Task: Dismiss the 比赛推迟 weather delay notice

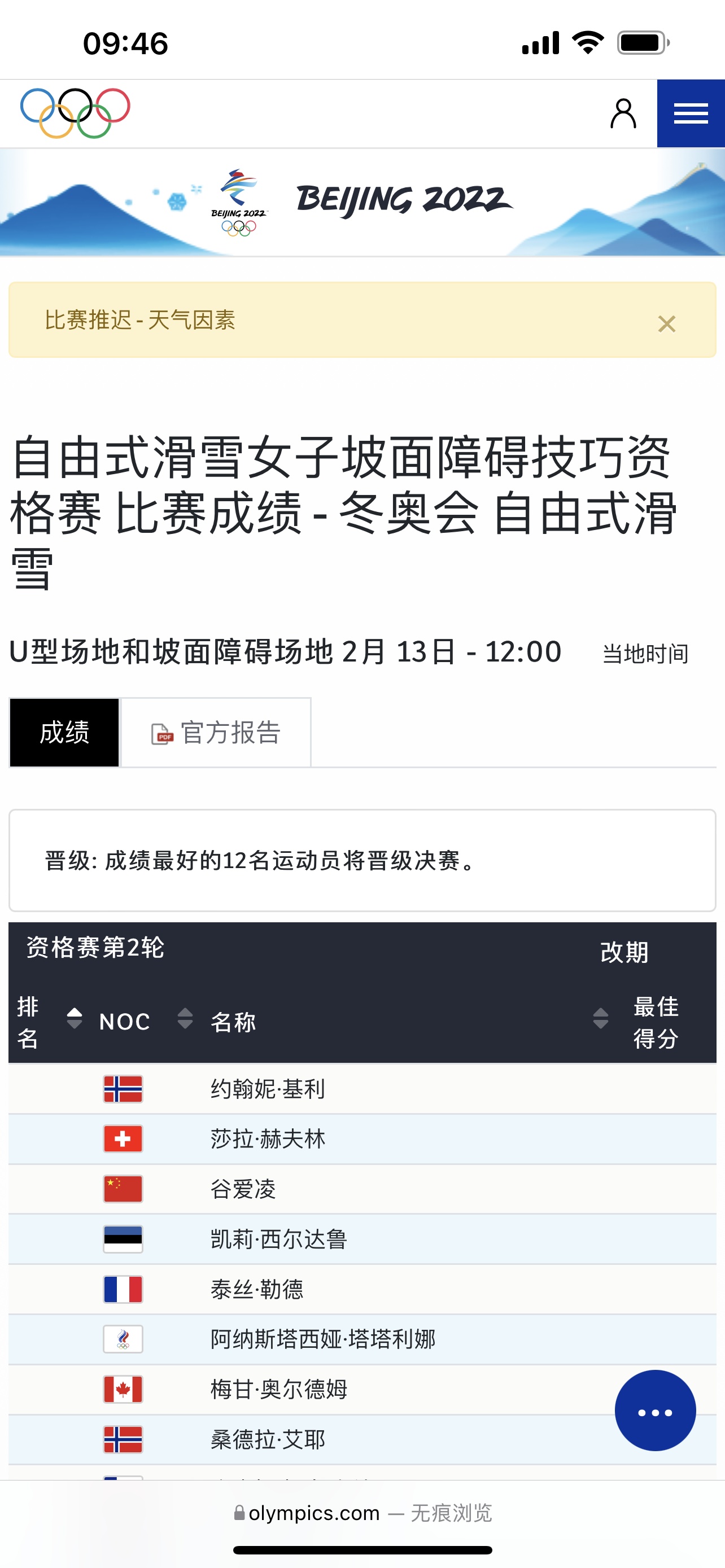Action: [667, 324]
